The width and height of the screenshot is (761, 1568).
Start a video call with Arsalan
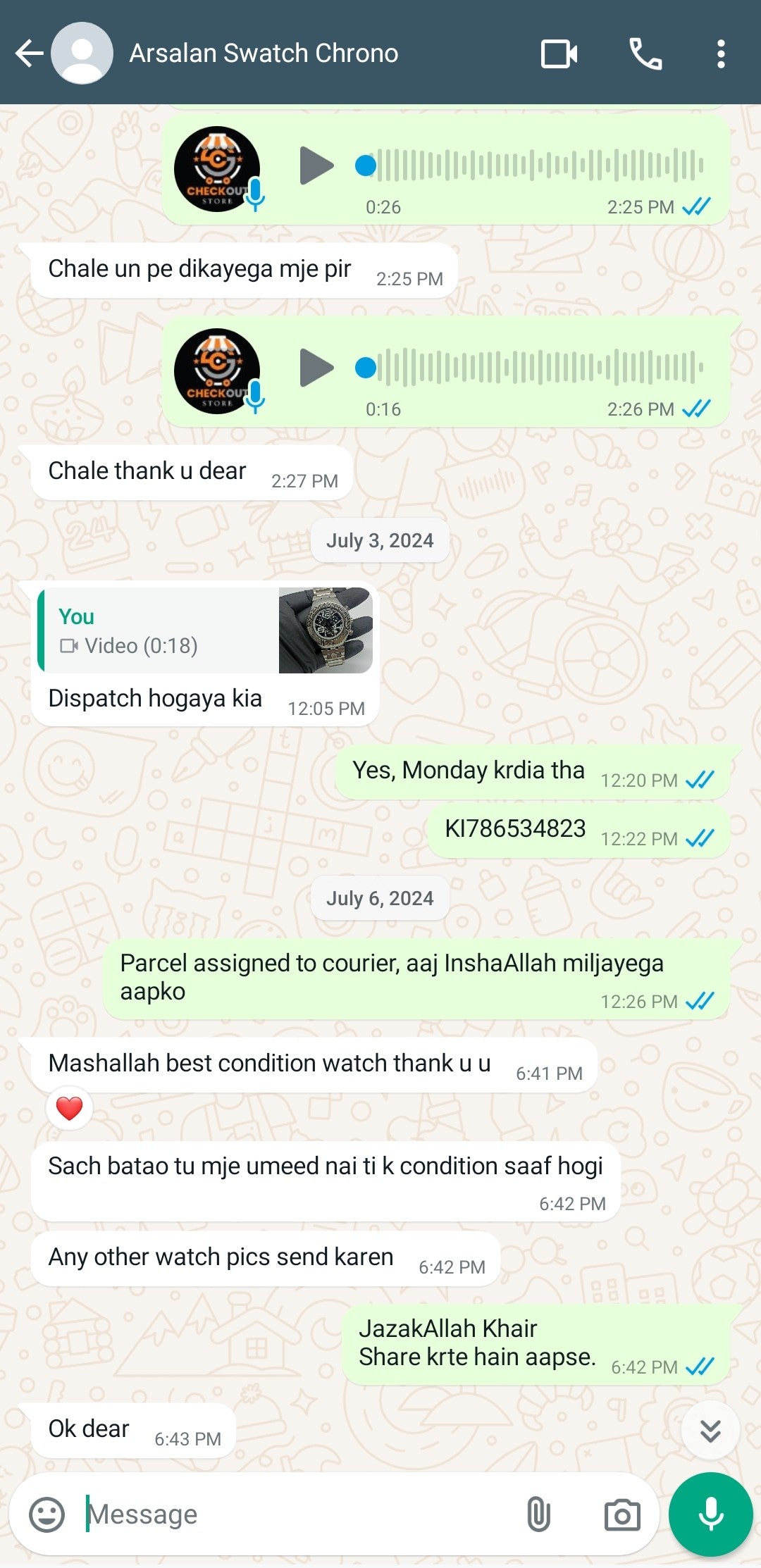(559, 54)
